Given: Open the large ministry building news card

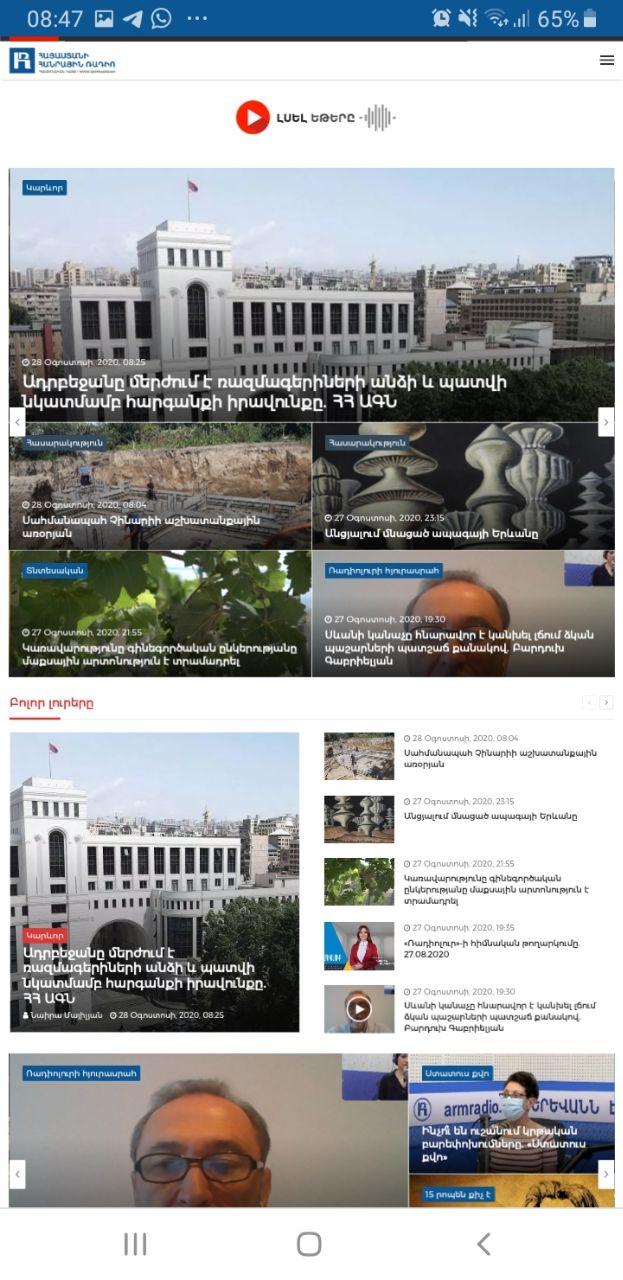Looking at the screenshot, I should click(154, 880).
